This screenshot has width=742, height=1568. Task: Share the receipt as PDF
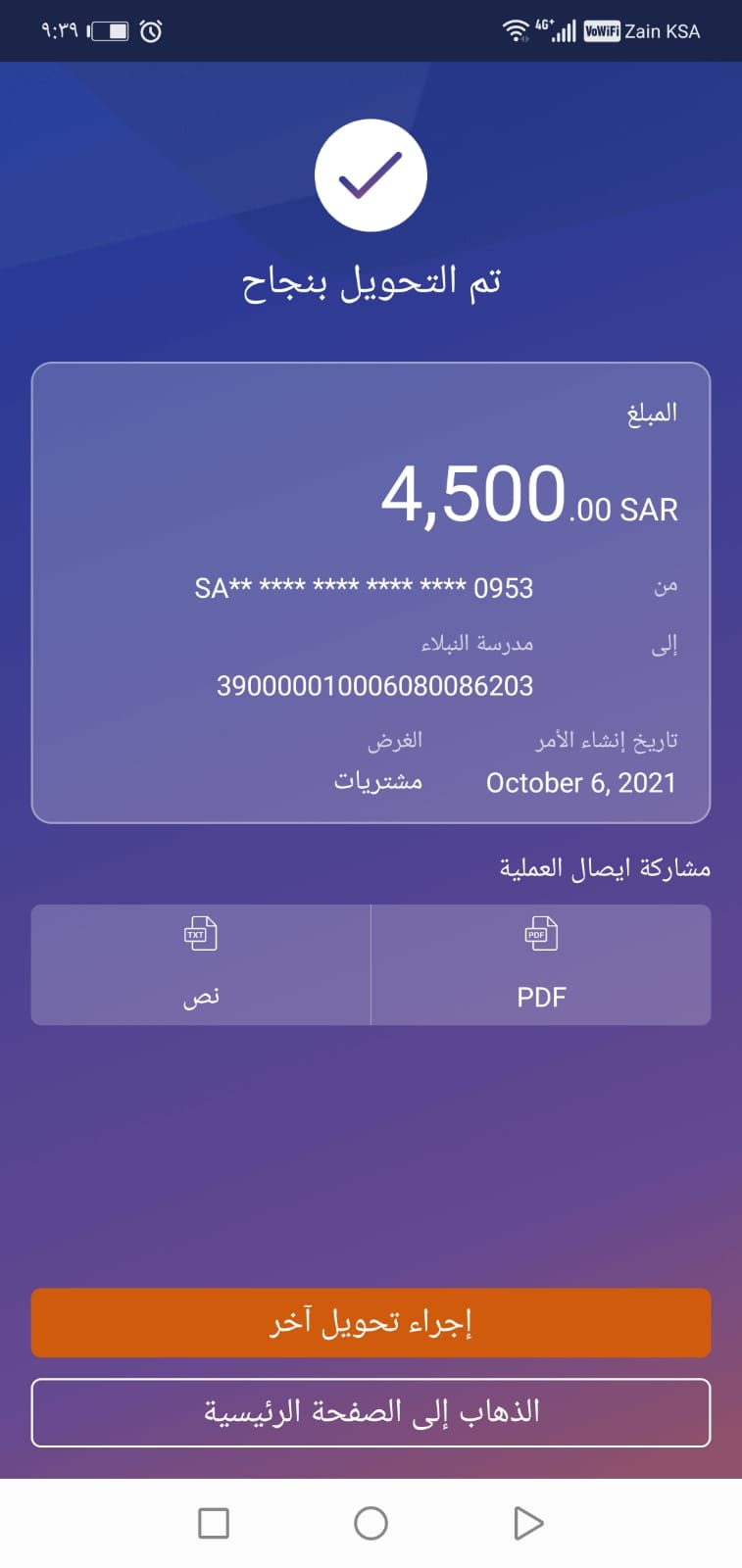click(x=541, y=964)
